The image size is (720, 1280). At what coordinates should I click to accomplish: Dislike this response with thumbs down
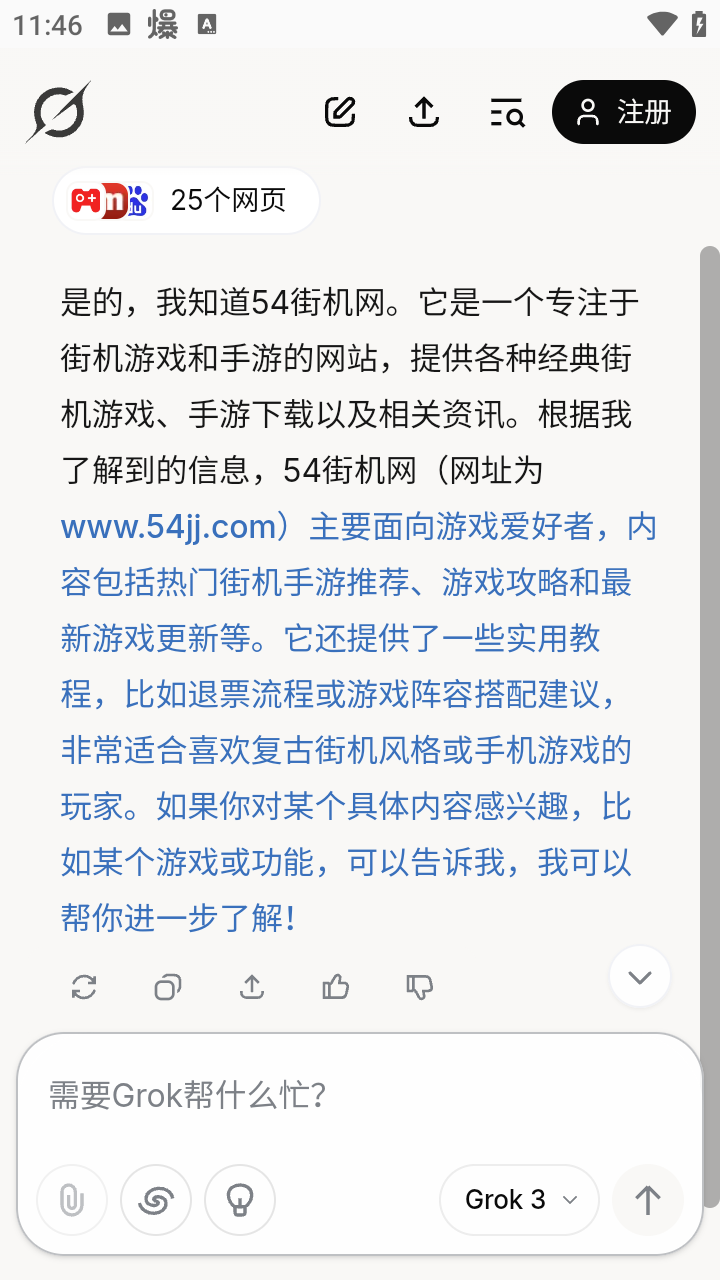coord(420,988)
